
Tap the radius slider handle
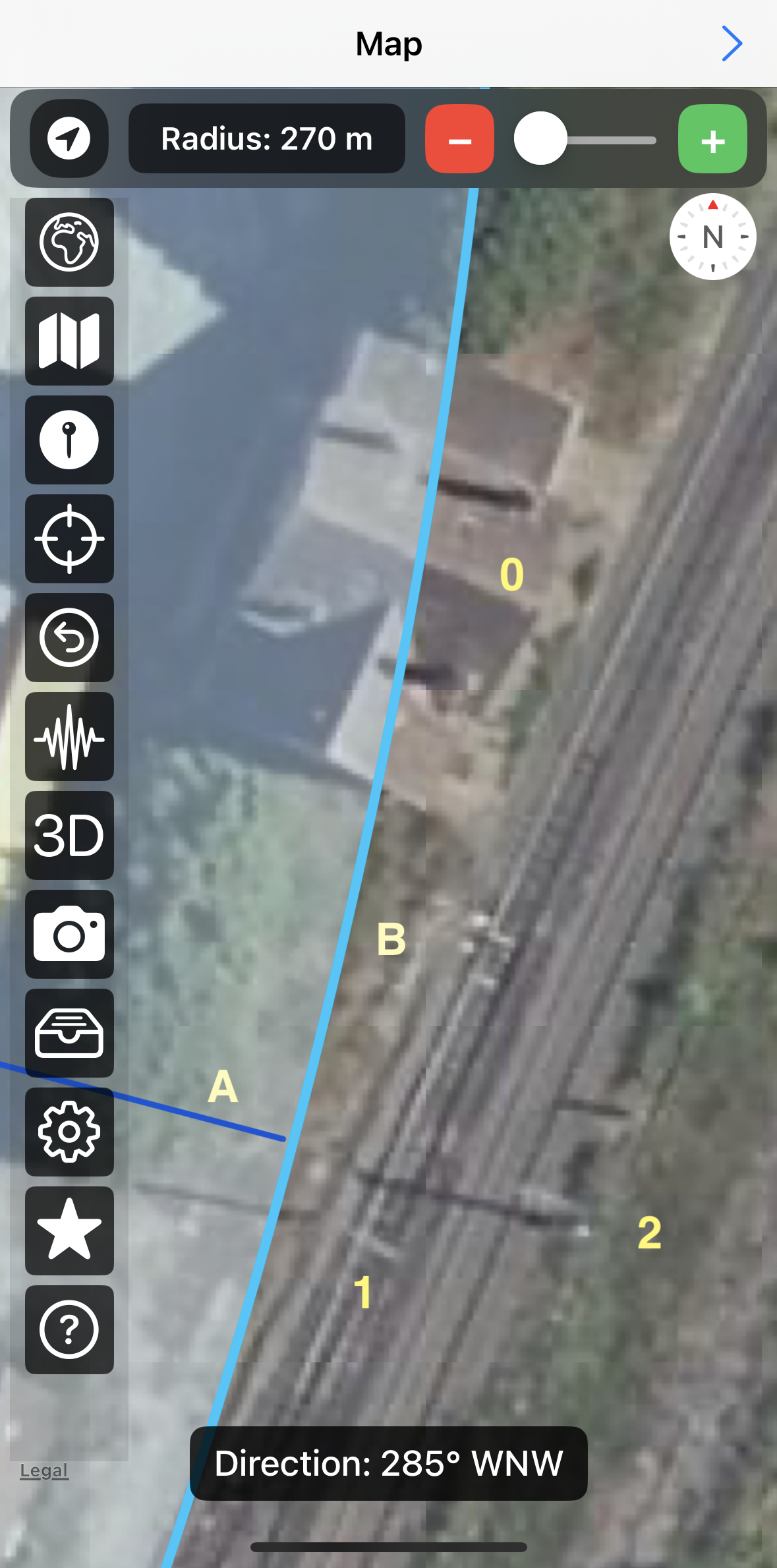point(540,139)
